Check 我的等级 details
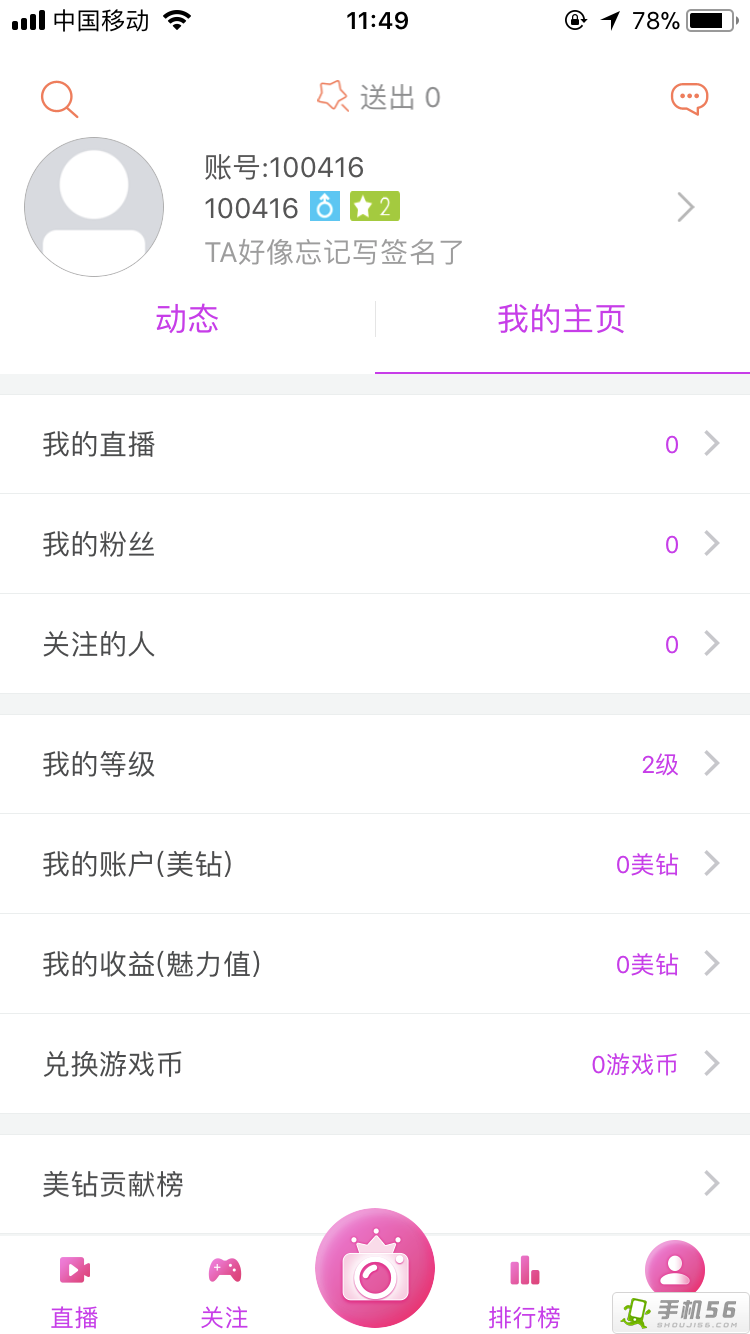The height and width of the screenshot is (1334, 750). pyautogui.click(x=375, y=764)
